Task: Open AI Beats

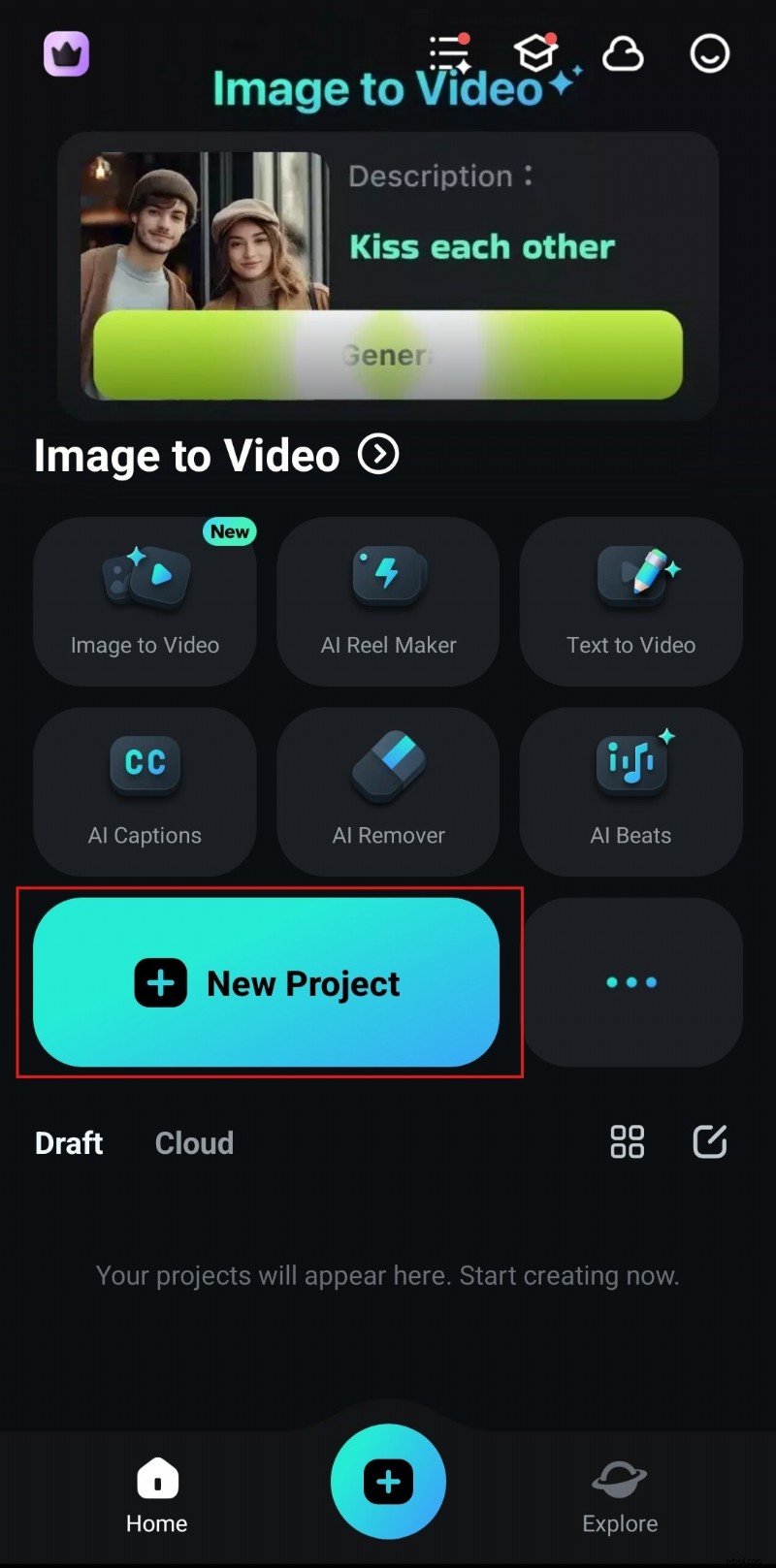Action: coord(631,791)
